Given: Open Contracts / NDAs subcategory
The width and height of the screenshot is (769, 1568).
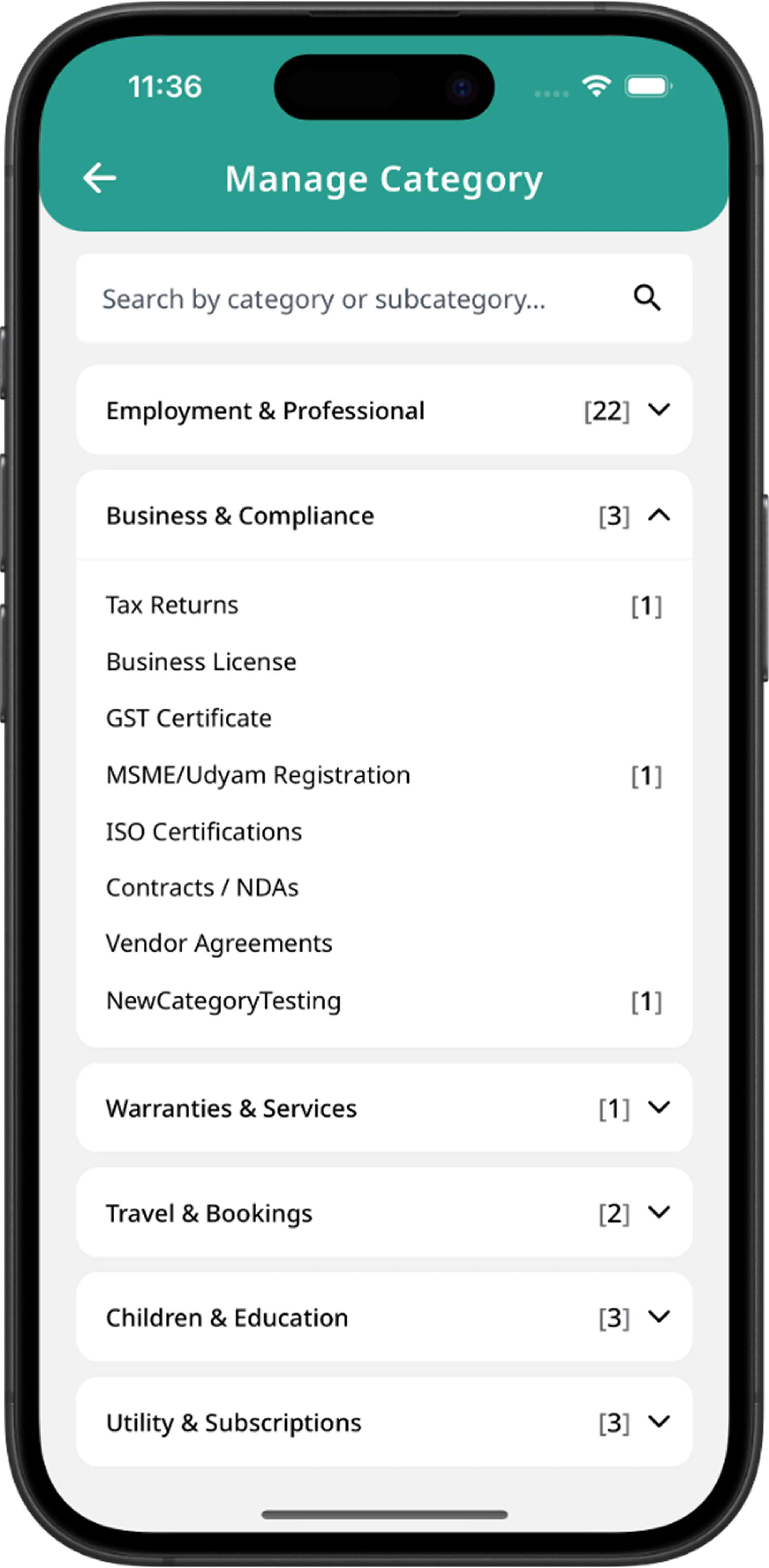Looking at the screenshot, I should tap(202, 887).
